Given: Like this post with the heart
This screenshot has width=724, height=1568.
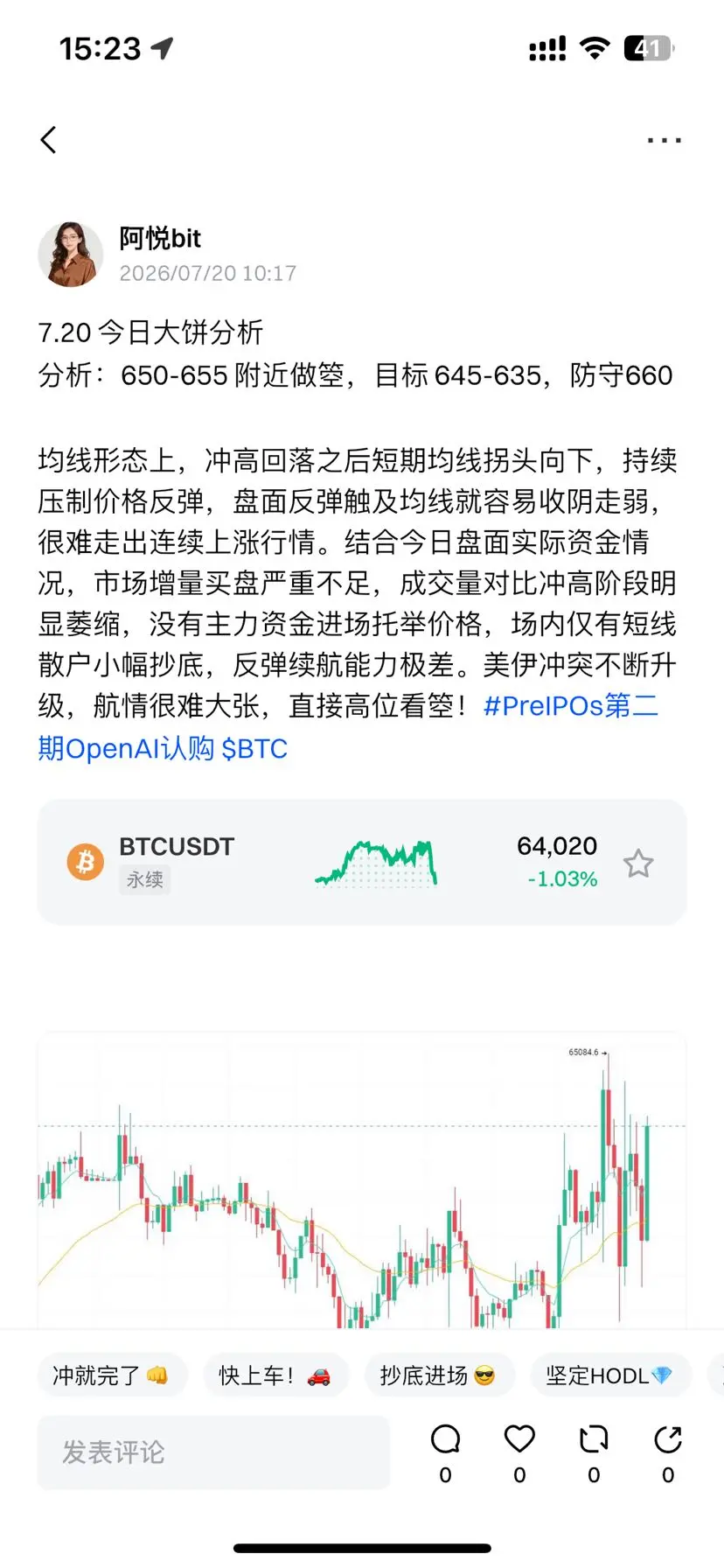Looking at the screenshot, I should 519,1454.
